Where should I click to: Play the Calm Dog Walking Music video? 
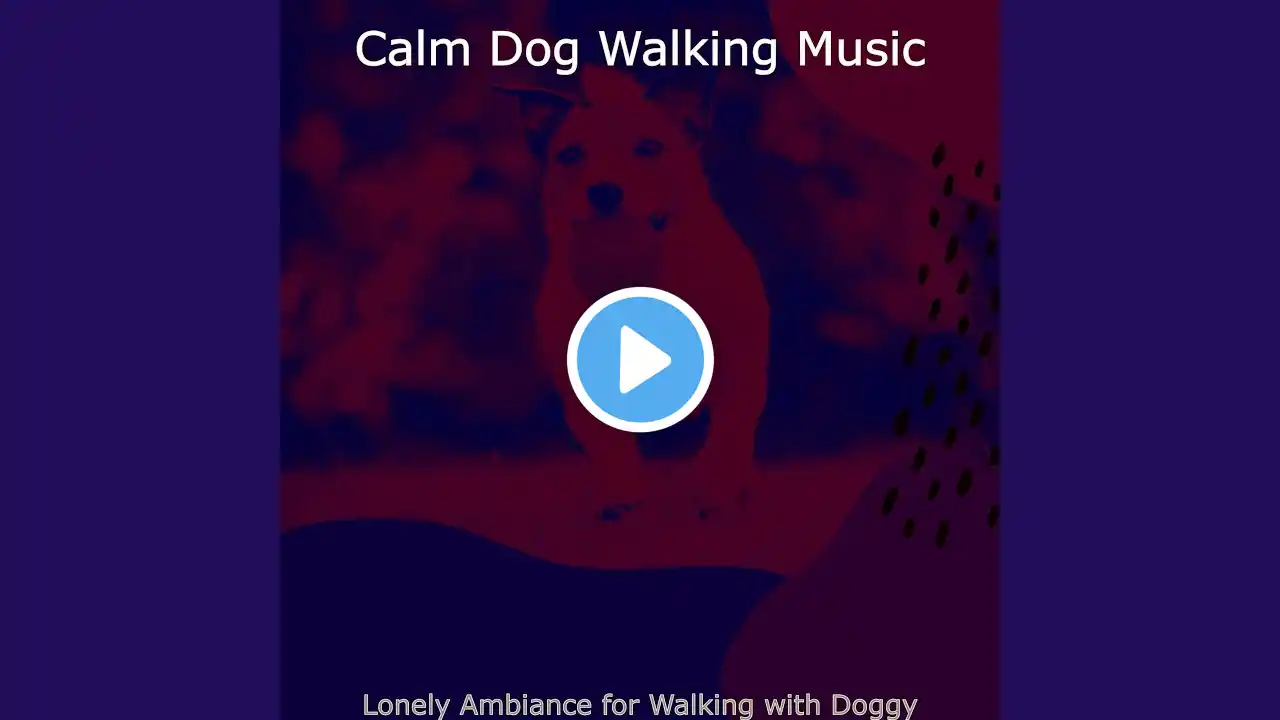(640, 360)
